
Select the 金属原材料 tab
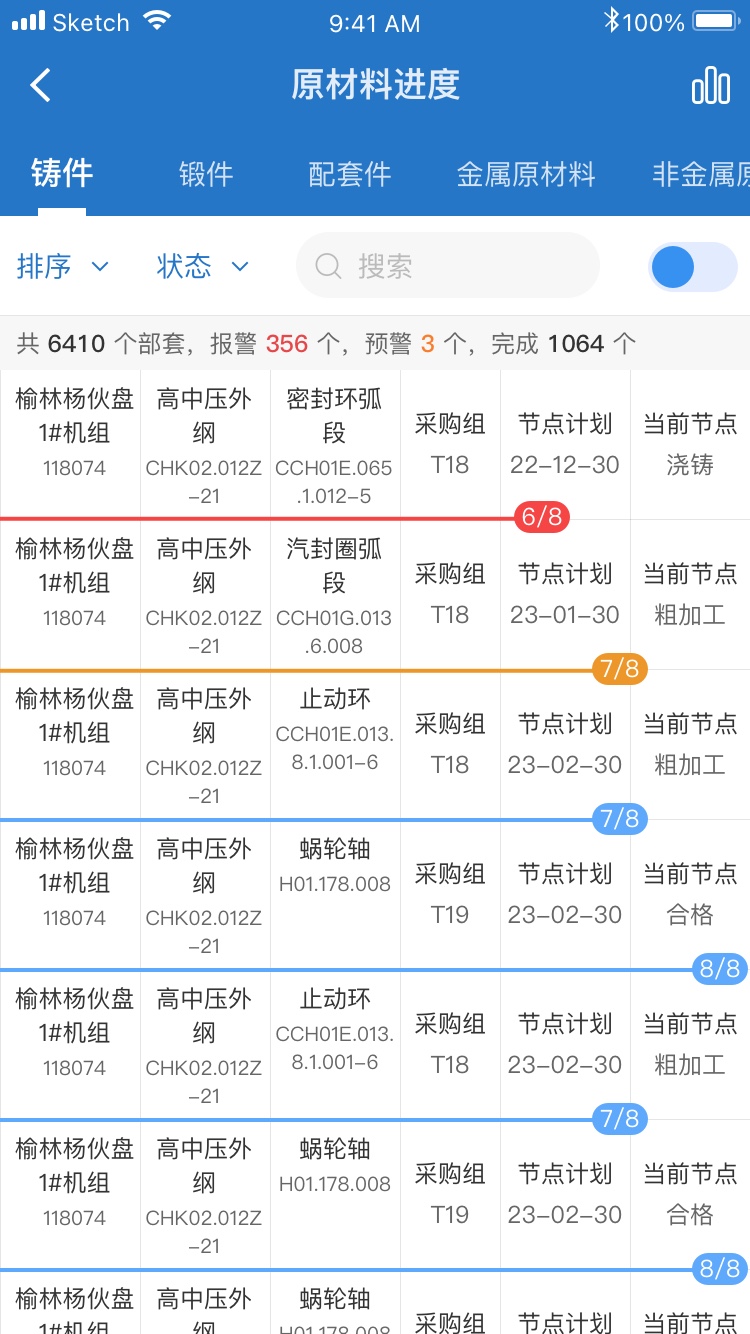526,174
